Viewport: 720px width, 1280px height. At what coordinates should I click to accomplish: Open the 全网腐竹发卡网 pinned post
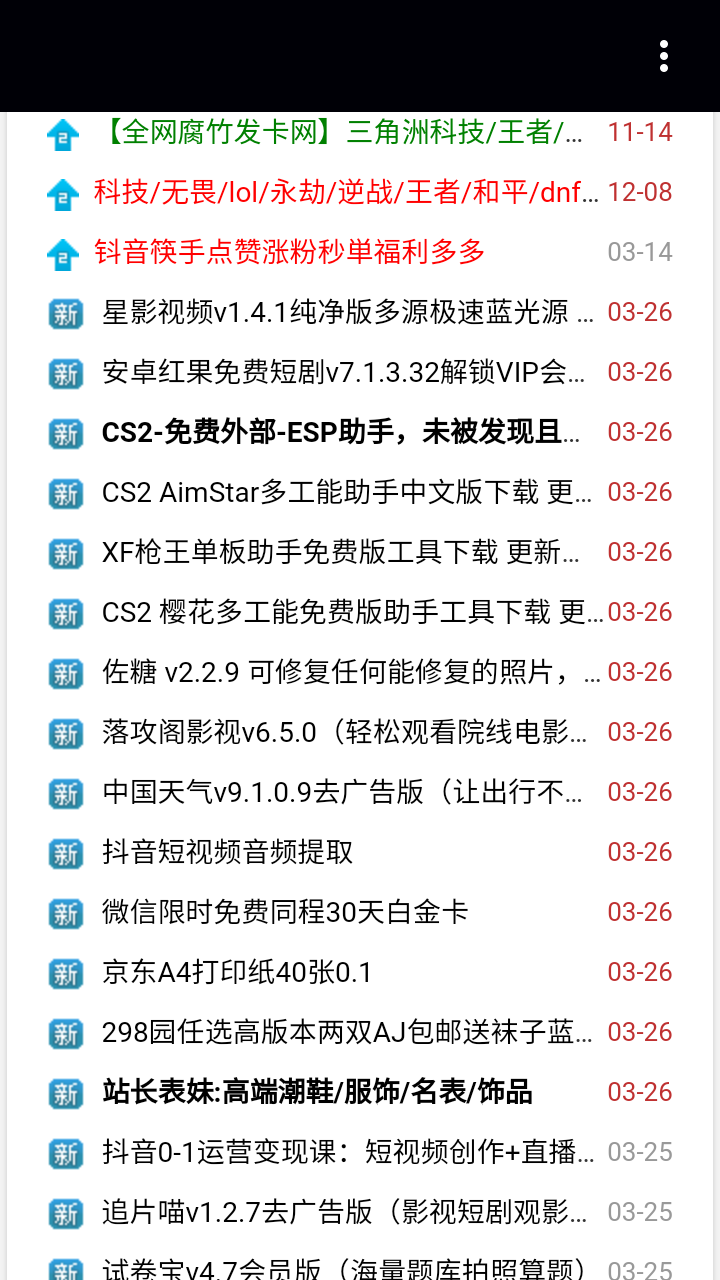(340, 132)
